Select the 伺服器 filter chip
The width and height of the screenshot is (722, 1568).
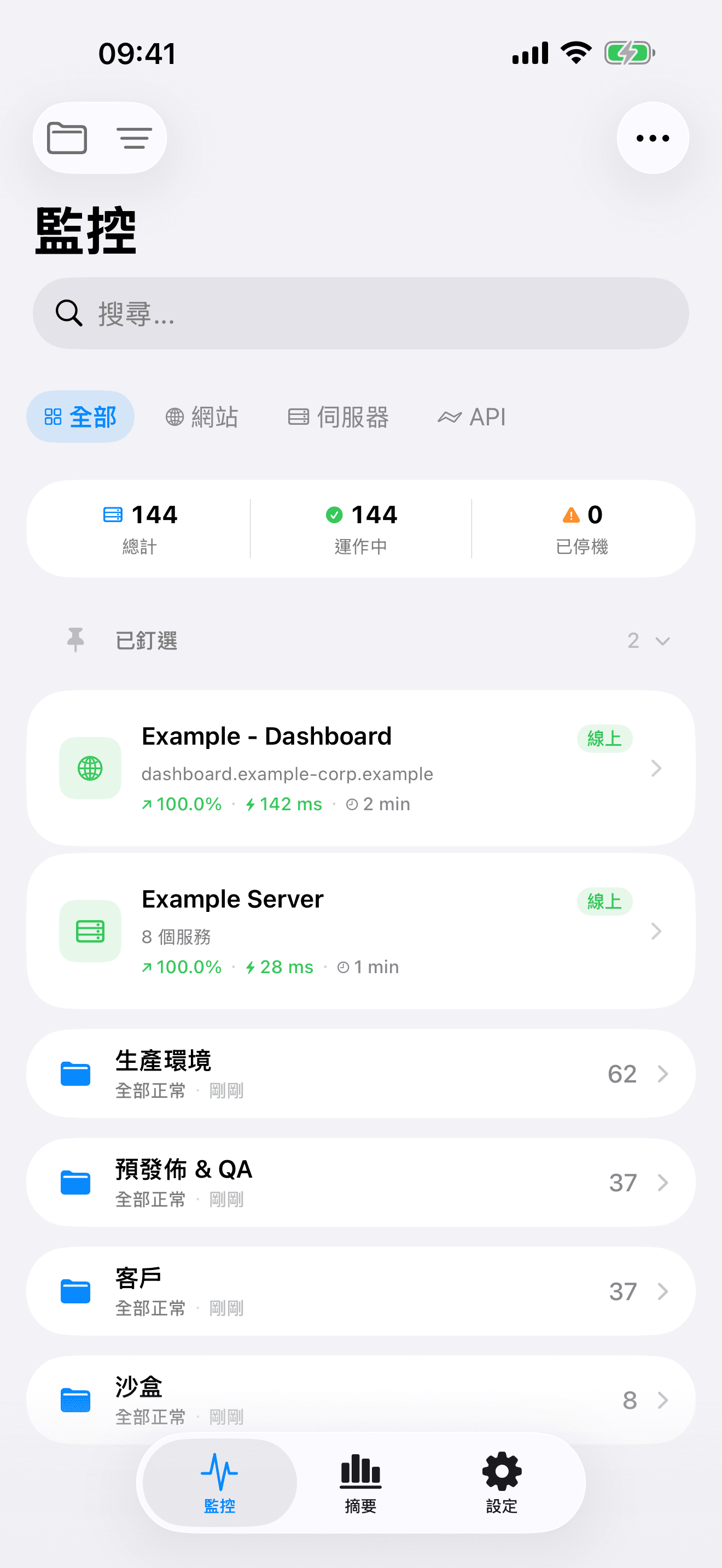pyautogui.click(x=339, y=417)
